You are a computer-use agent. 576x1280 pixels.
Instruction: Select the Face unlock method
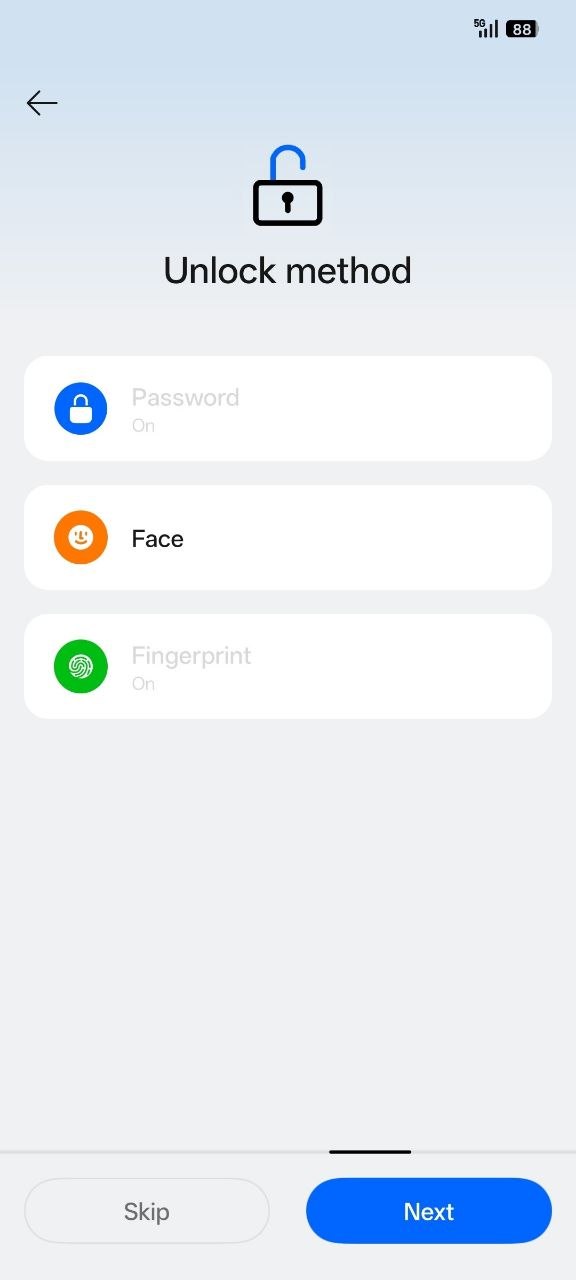point(288,538)
